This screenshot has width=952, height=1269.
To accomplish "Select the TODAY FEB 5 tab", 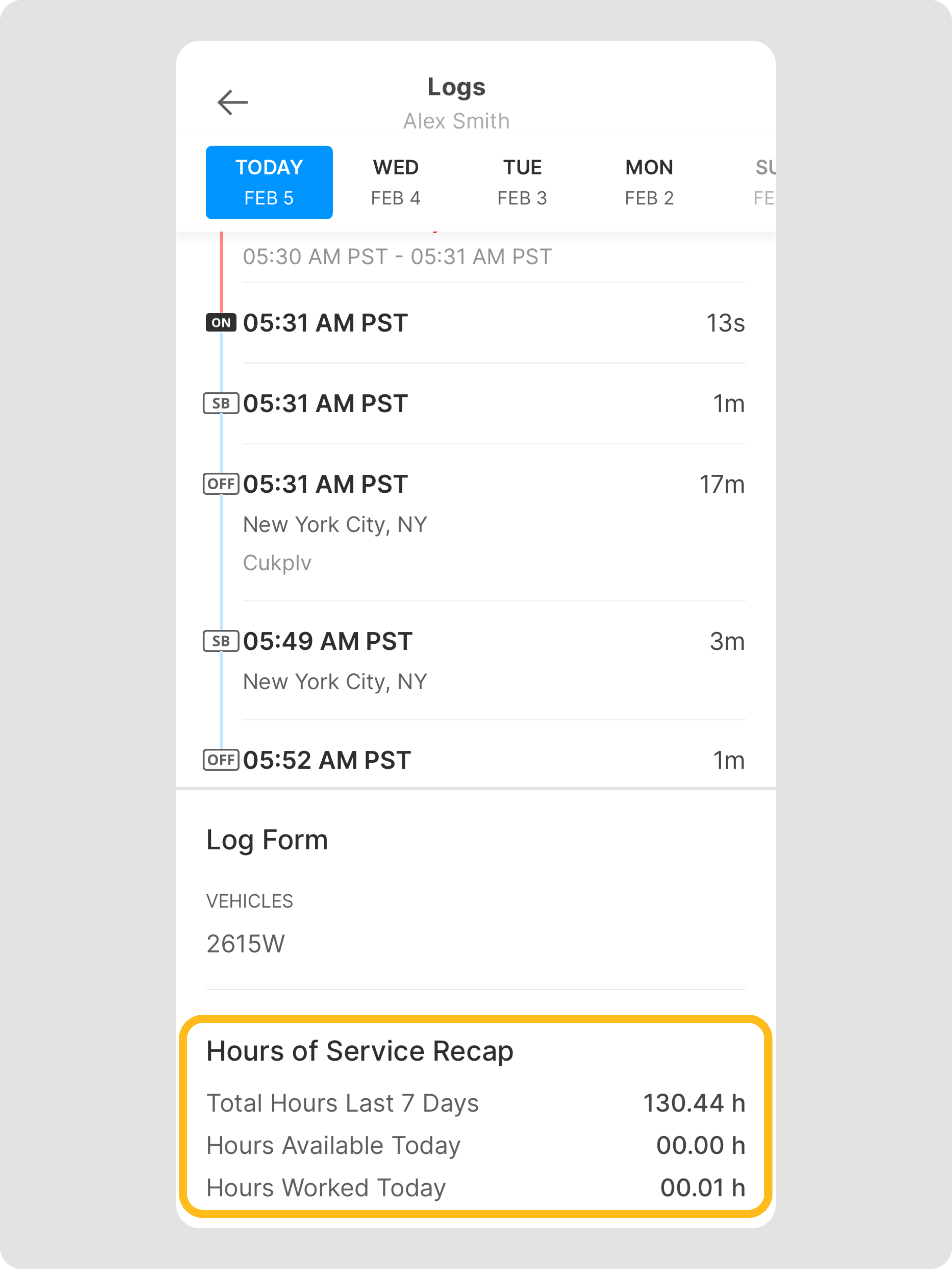I will click(269, 183).
